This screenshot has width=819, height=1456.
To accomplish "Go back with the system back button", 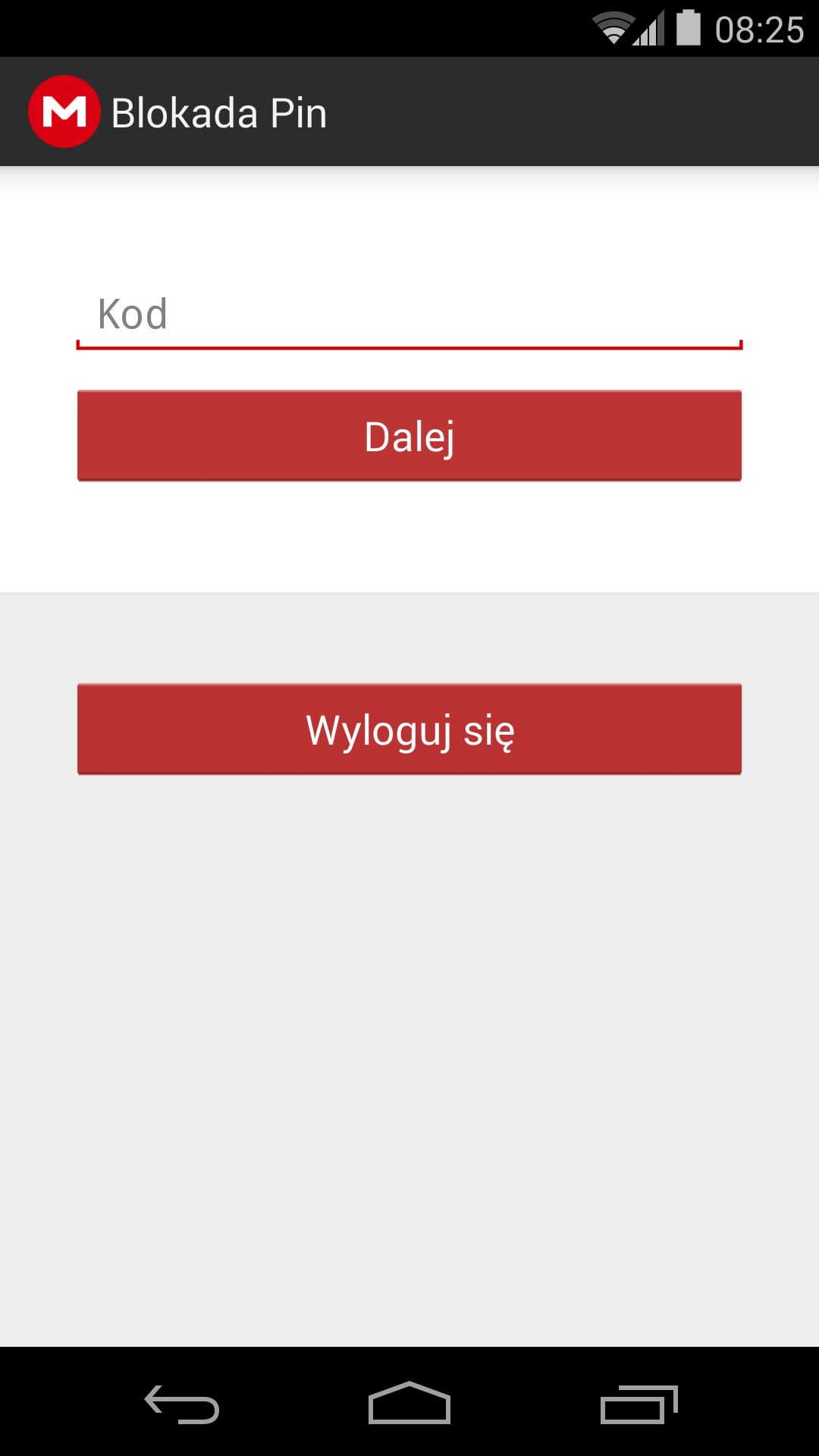I will click(182, 1404).
